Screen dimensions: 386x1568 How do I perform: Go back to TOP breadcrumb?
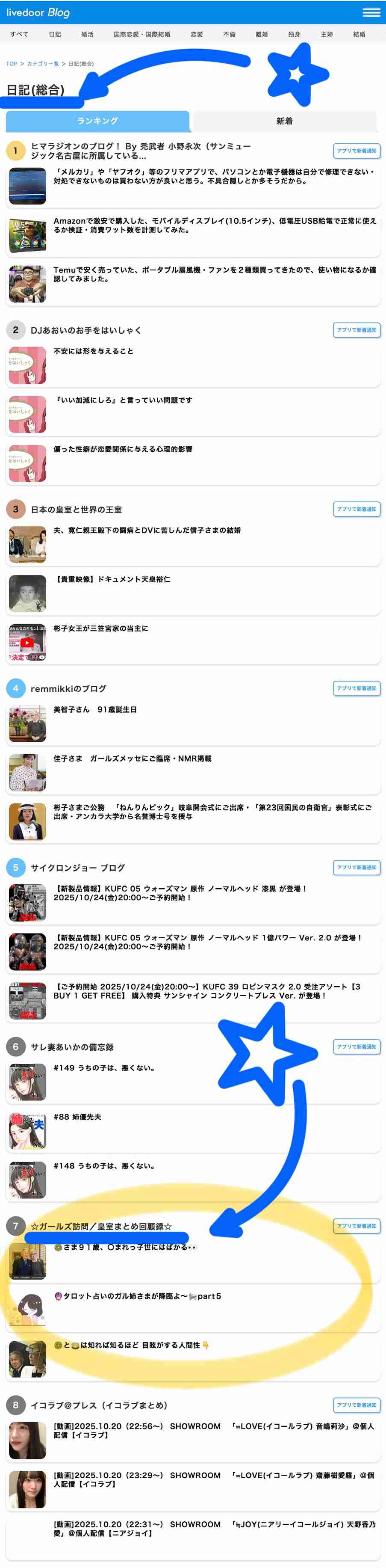12,64
